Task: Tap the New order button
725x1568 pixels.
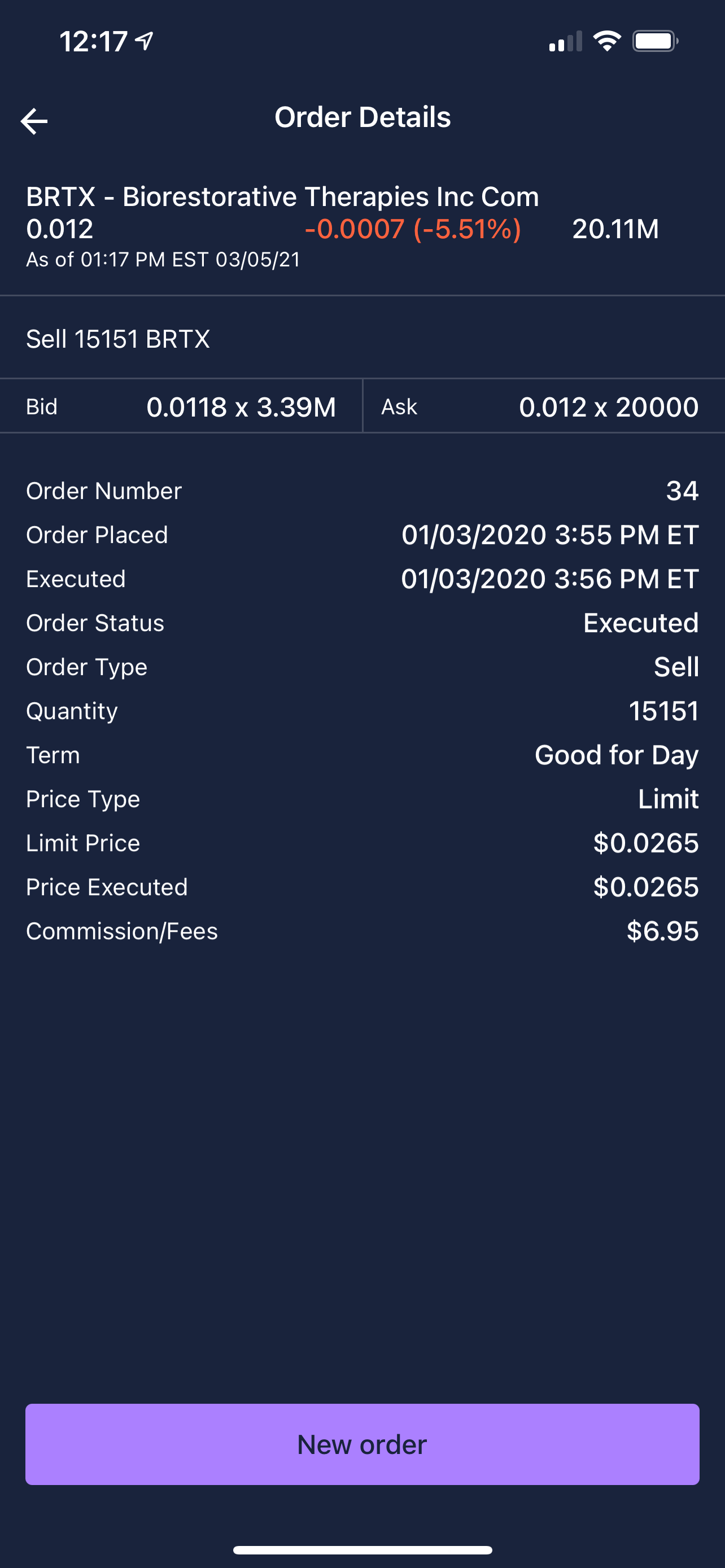Action: point(362,1443)
